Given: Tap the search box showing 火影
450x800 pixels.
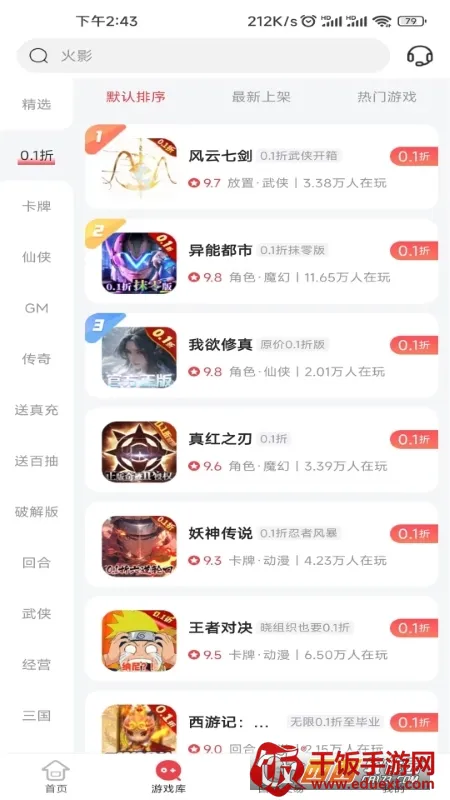Looking at the screenshot, I should tap(203, 56).
